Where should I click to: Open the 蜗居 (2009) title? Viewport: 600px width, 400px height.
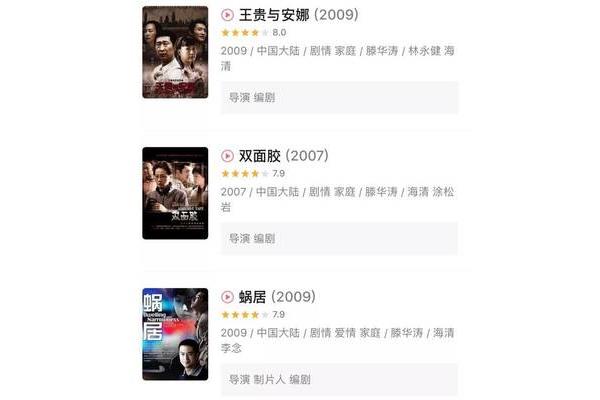pos(277,297)
